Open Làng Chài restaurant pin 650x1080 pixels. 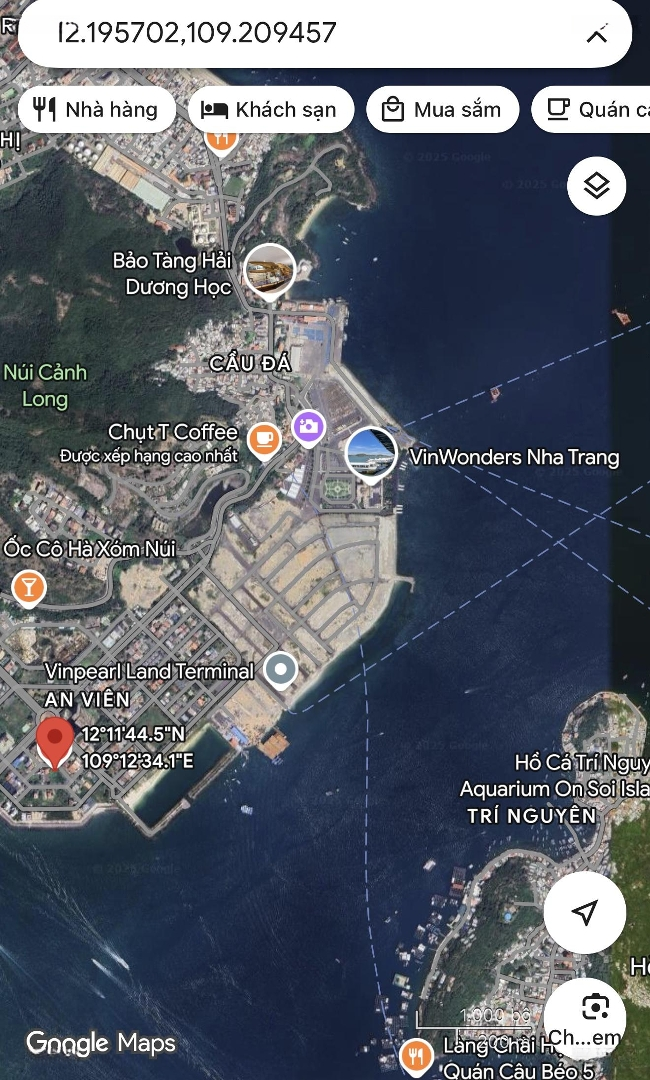click(x=415, y=1056)
